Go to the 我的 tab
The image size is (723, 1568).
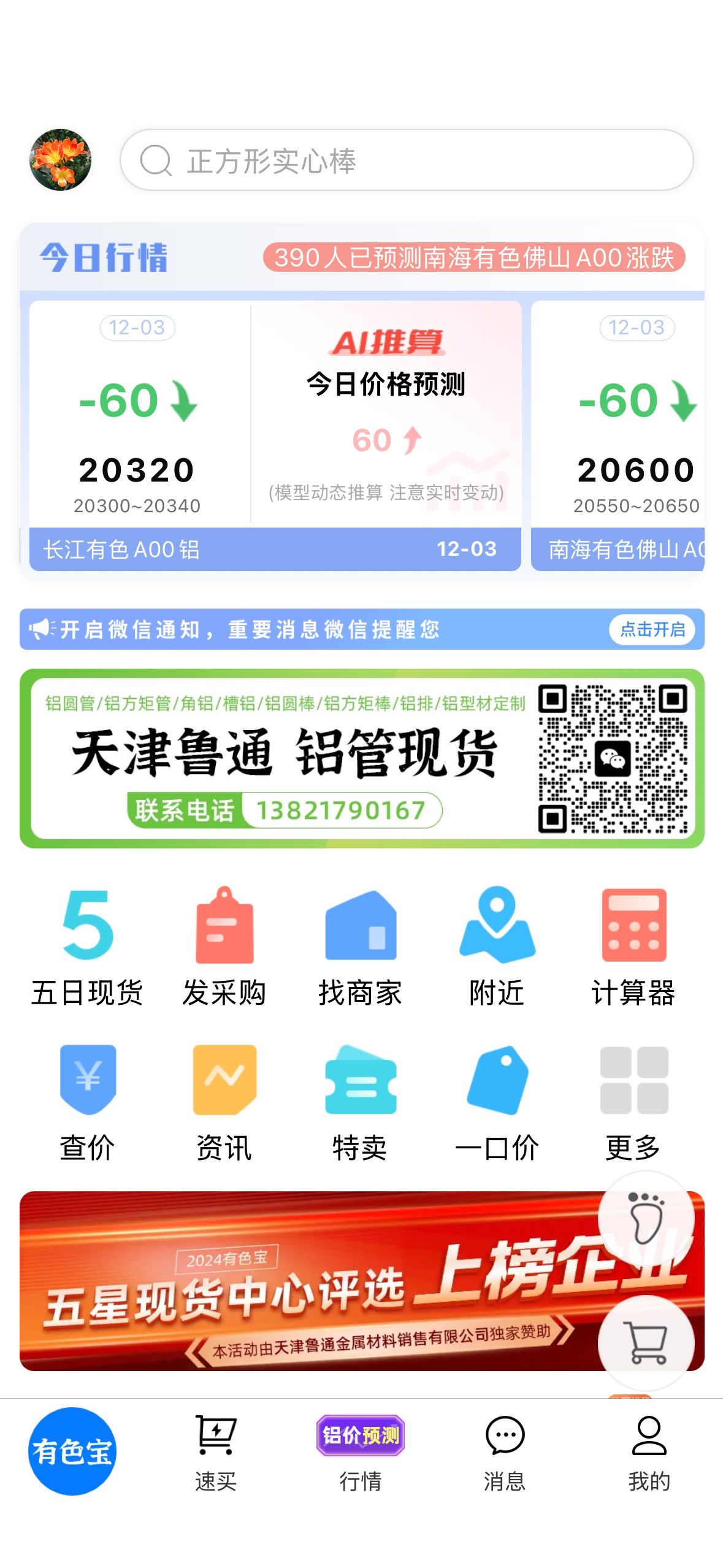649,1453
